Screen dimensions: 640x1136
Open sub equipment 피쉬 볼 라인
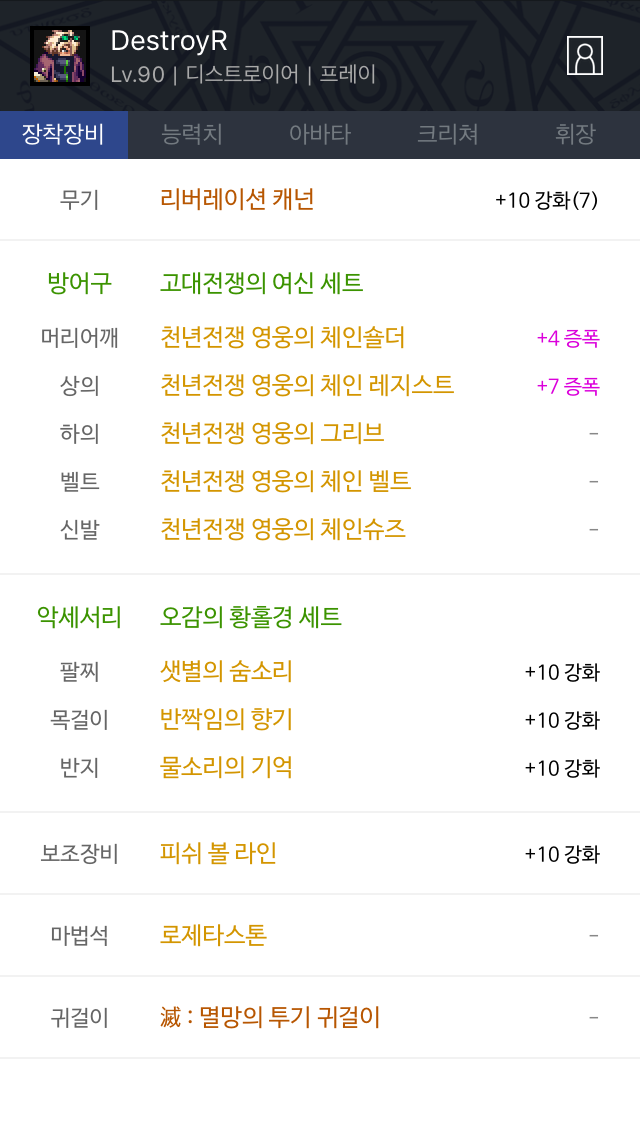click(x=218, y=853)
